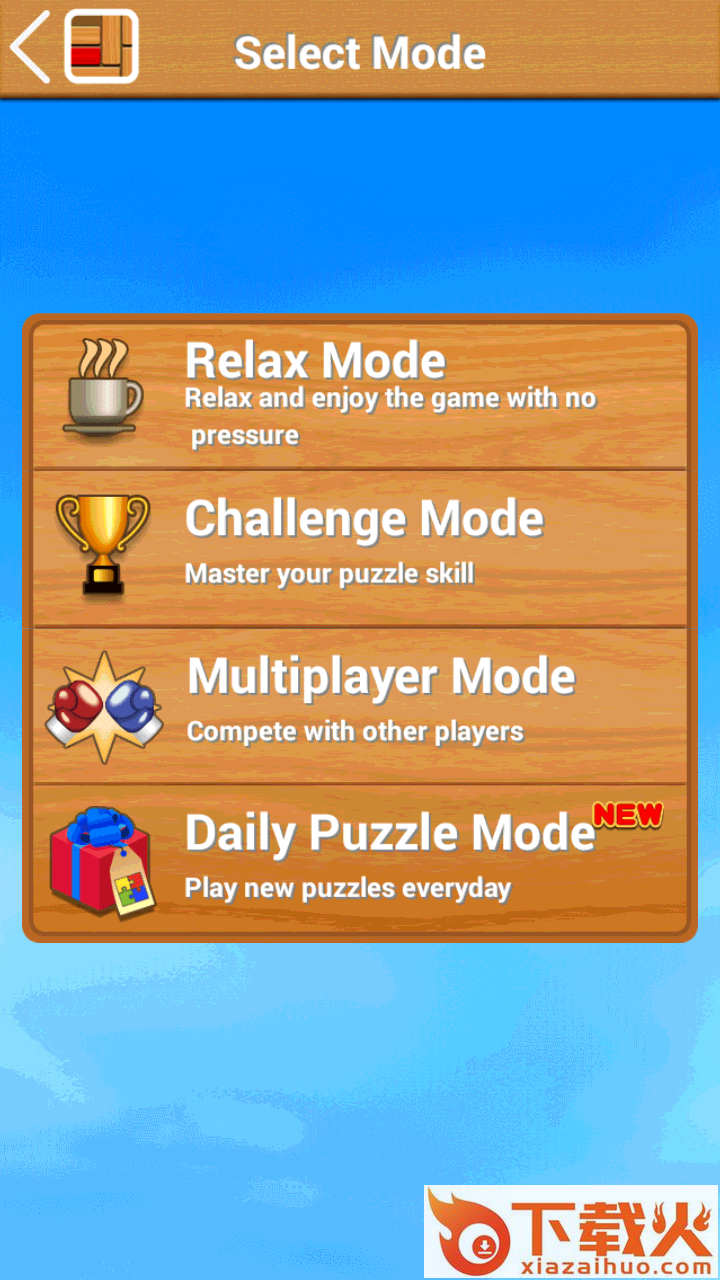Go back using the top-left arrow
Screen dimensions: 720x1280
pyautogui.click(x=30, y=47)
